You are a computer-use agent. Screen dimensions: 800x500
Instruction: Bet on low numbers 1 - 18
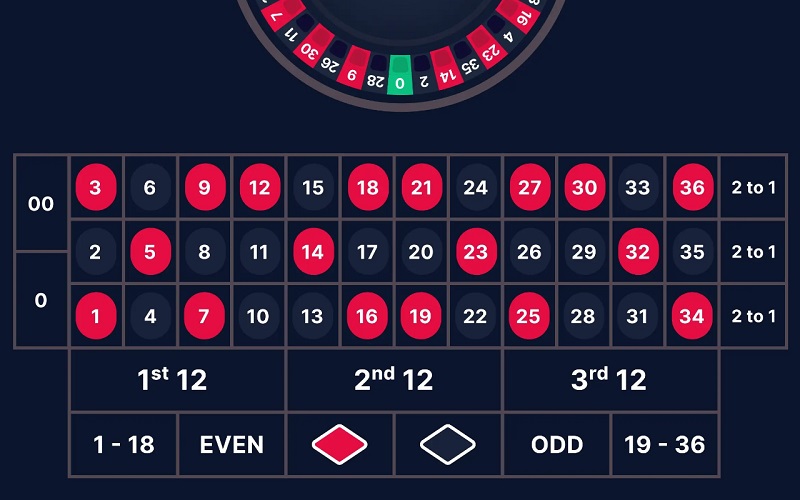point(123,445)
